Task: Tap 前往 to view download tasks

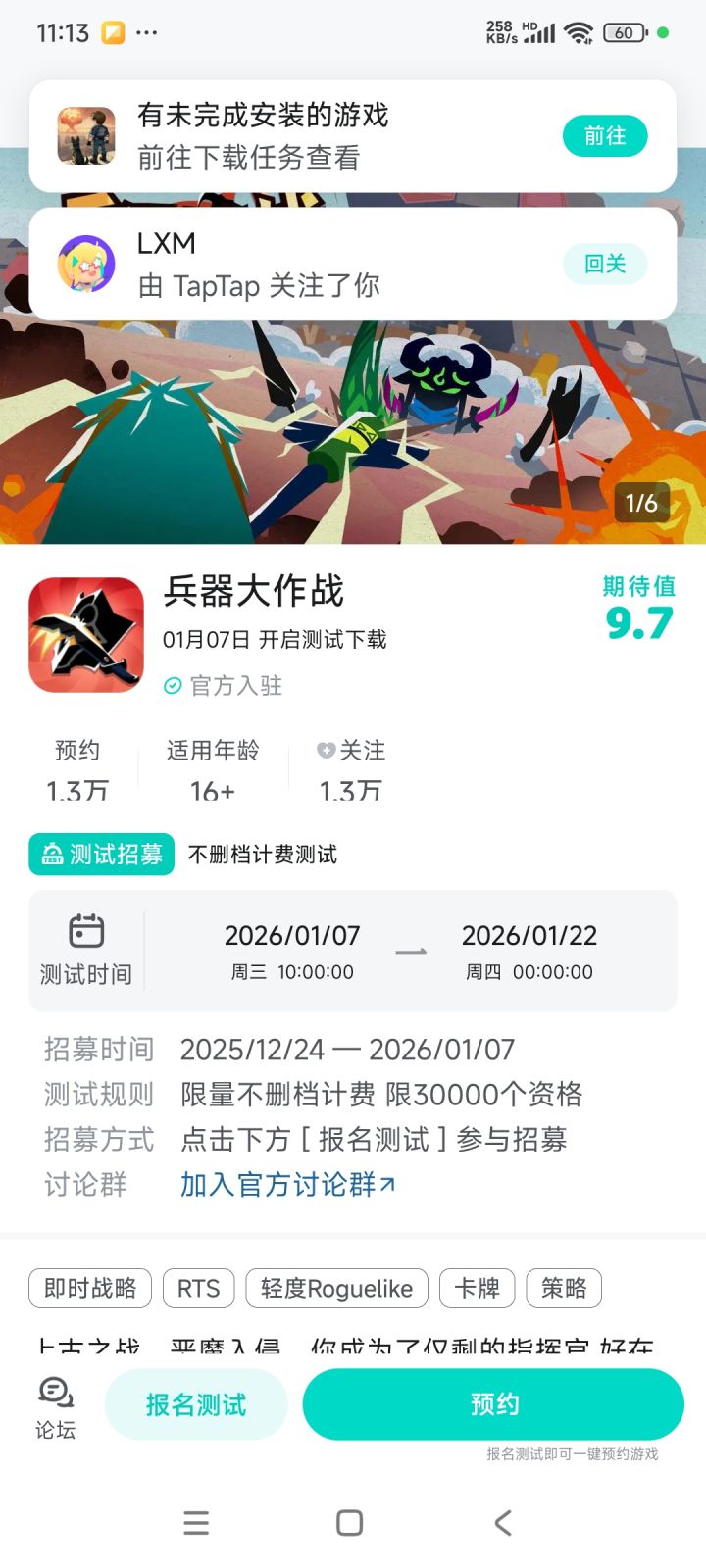Action: click(605, 136)
